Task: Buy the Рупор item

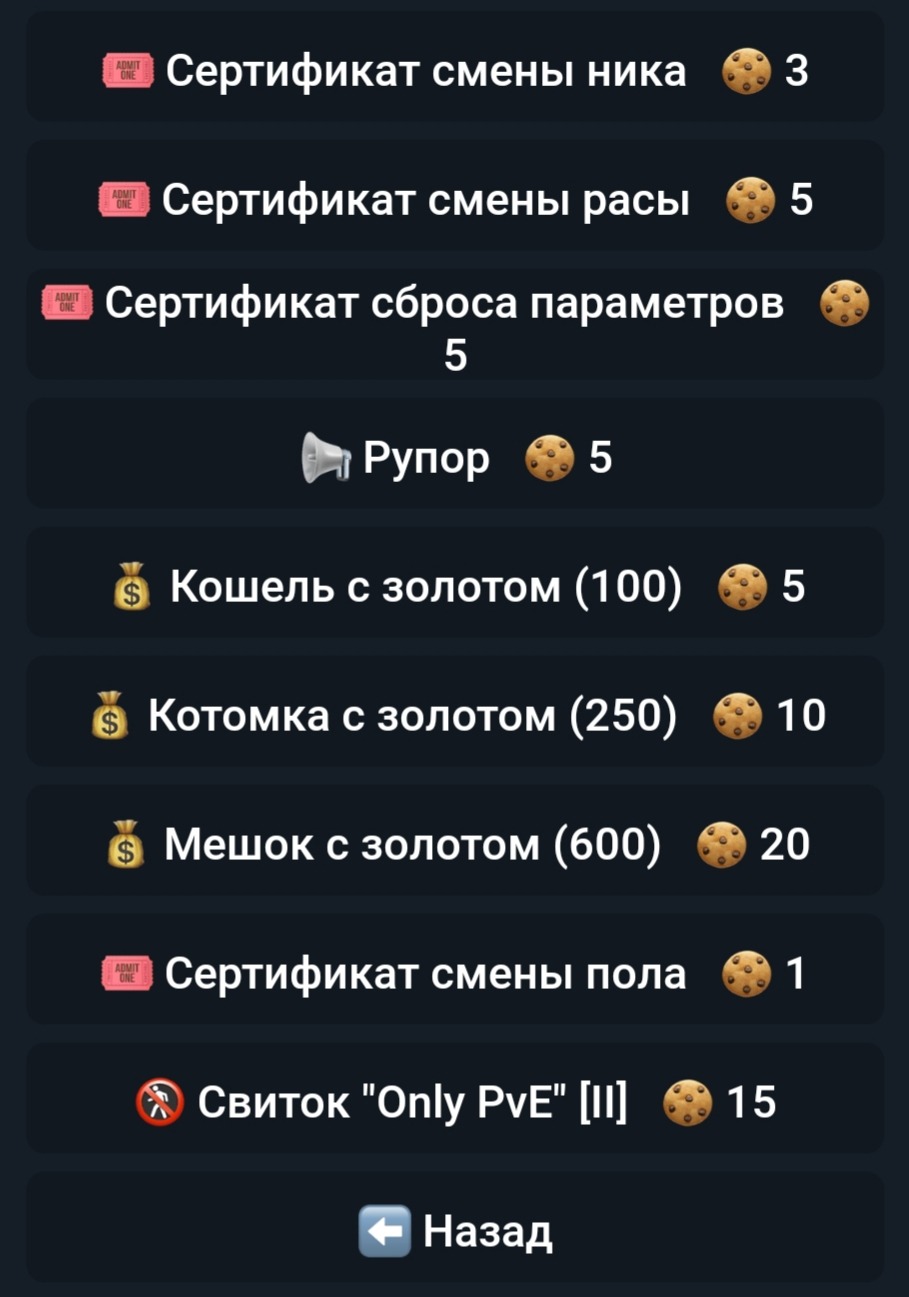Action: pos(454,459)
